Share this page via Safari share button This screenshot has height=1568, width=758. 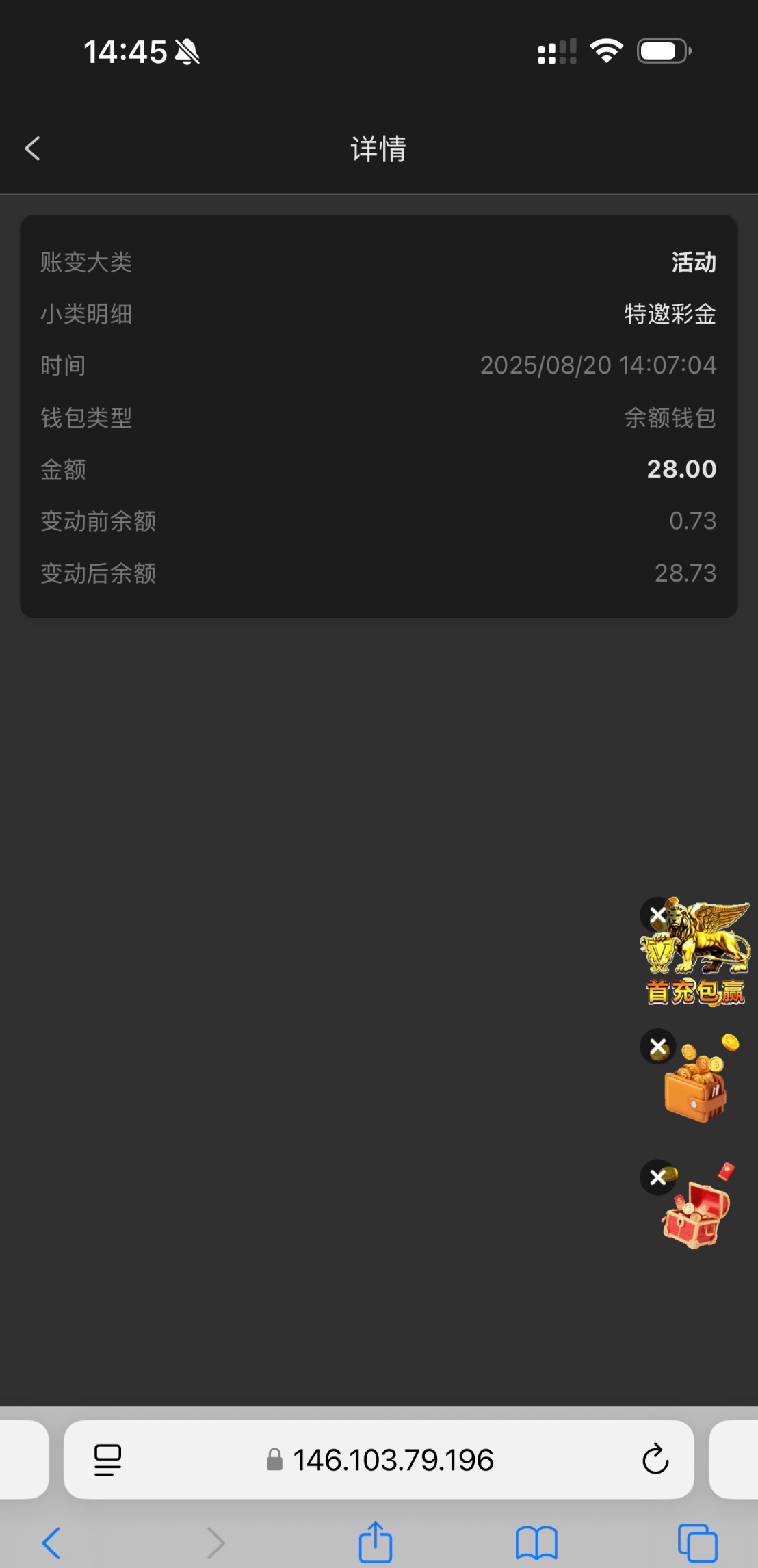375,1542
